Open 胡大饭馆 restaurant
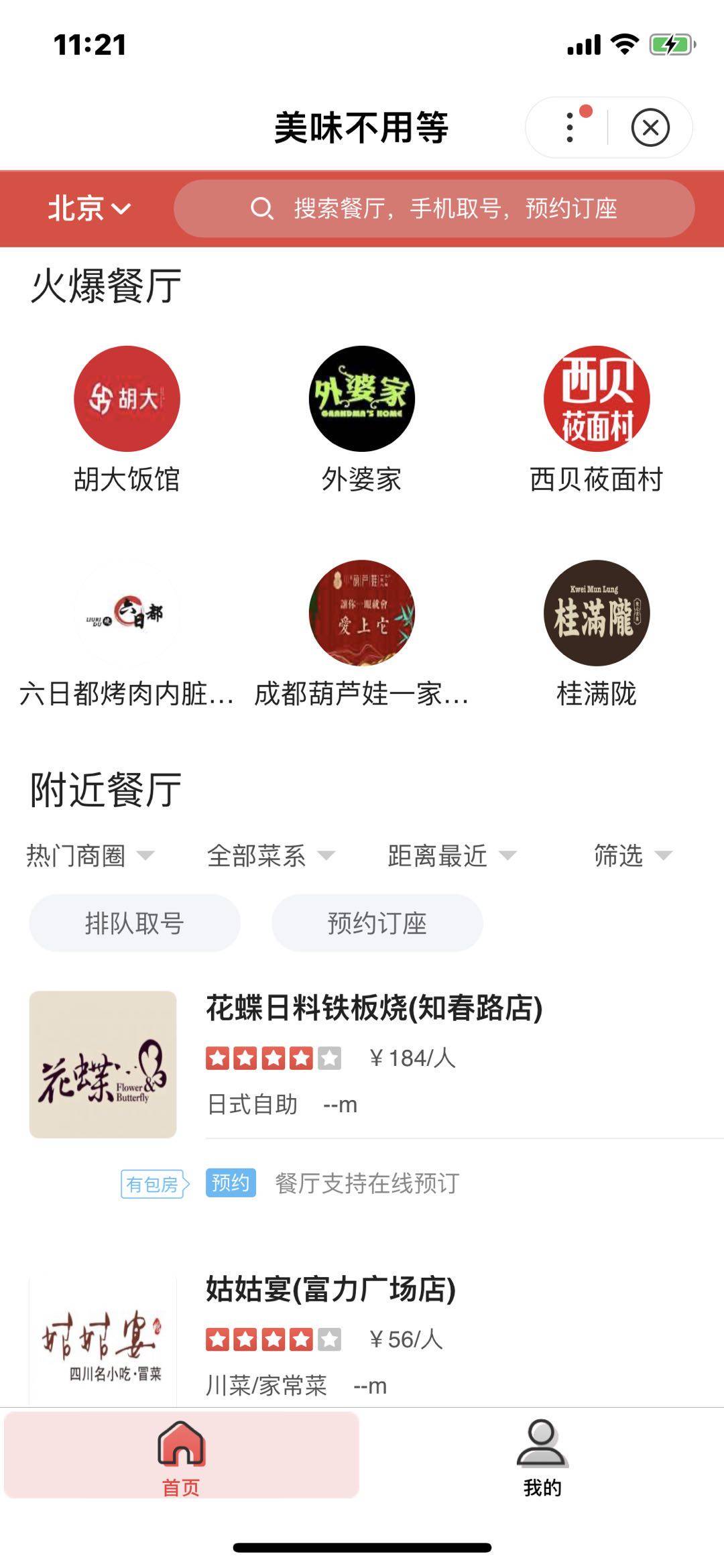724x1568 pixels. pyautogui.click(x=127, y=419)
